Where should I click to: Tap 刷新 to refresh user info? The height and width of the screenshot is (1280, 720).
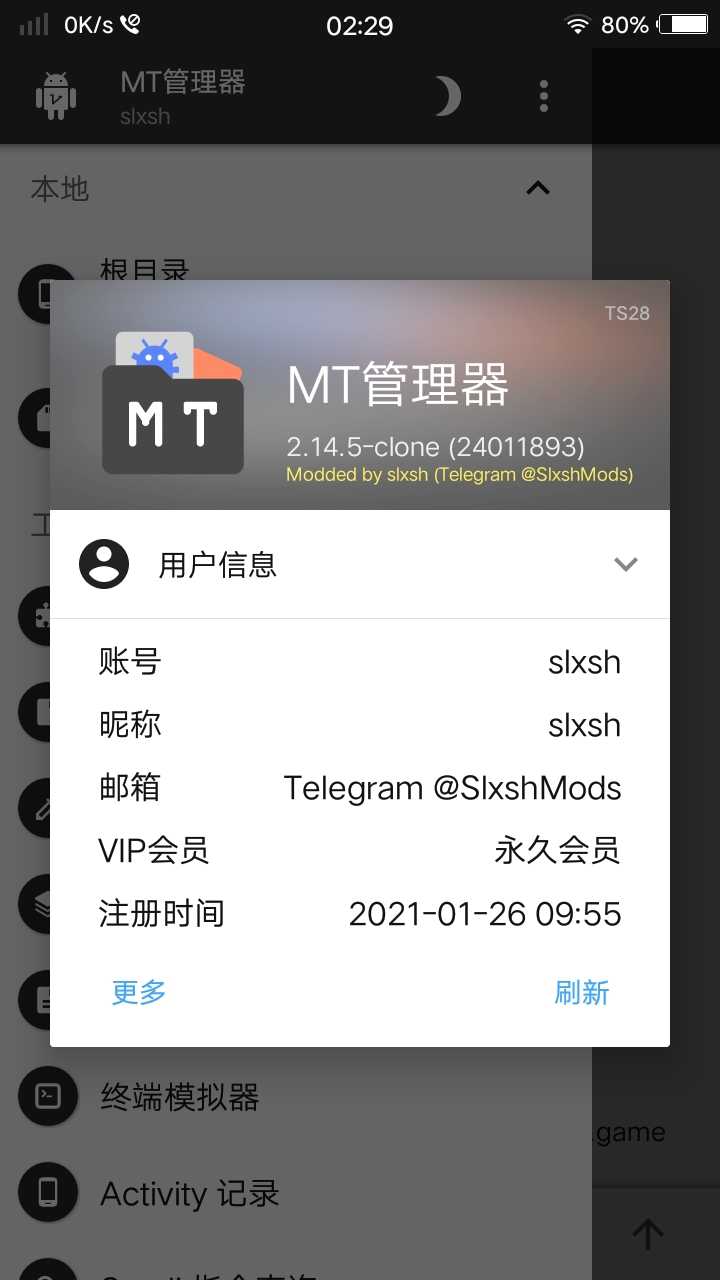pyautogui.click(x=582, y=992)
